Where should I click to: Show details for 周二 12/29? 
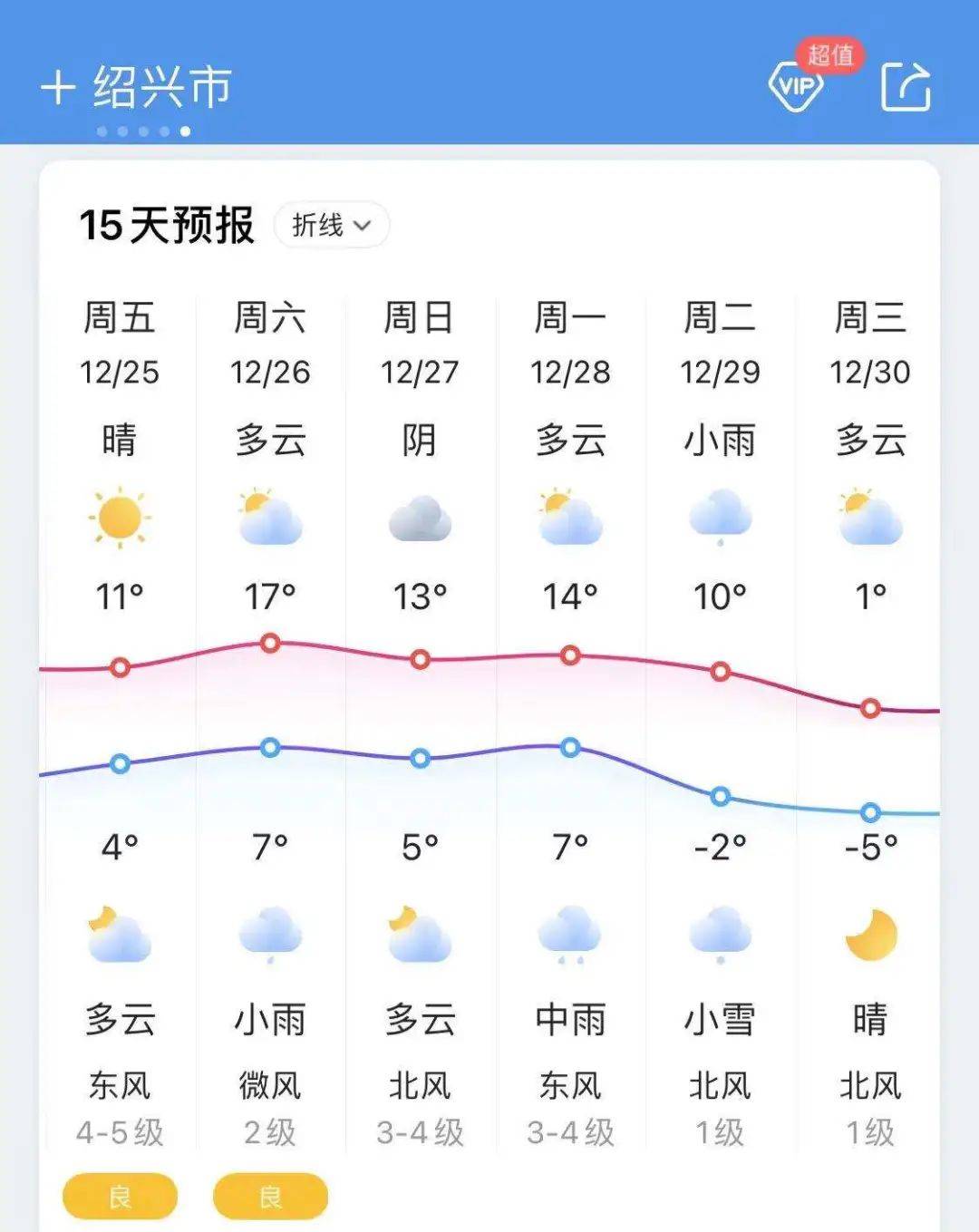pos(720,344)
